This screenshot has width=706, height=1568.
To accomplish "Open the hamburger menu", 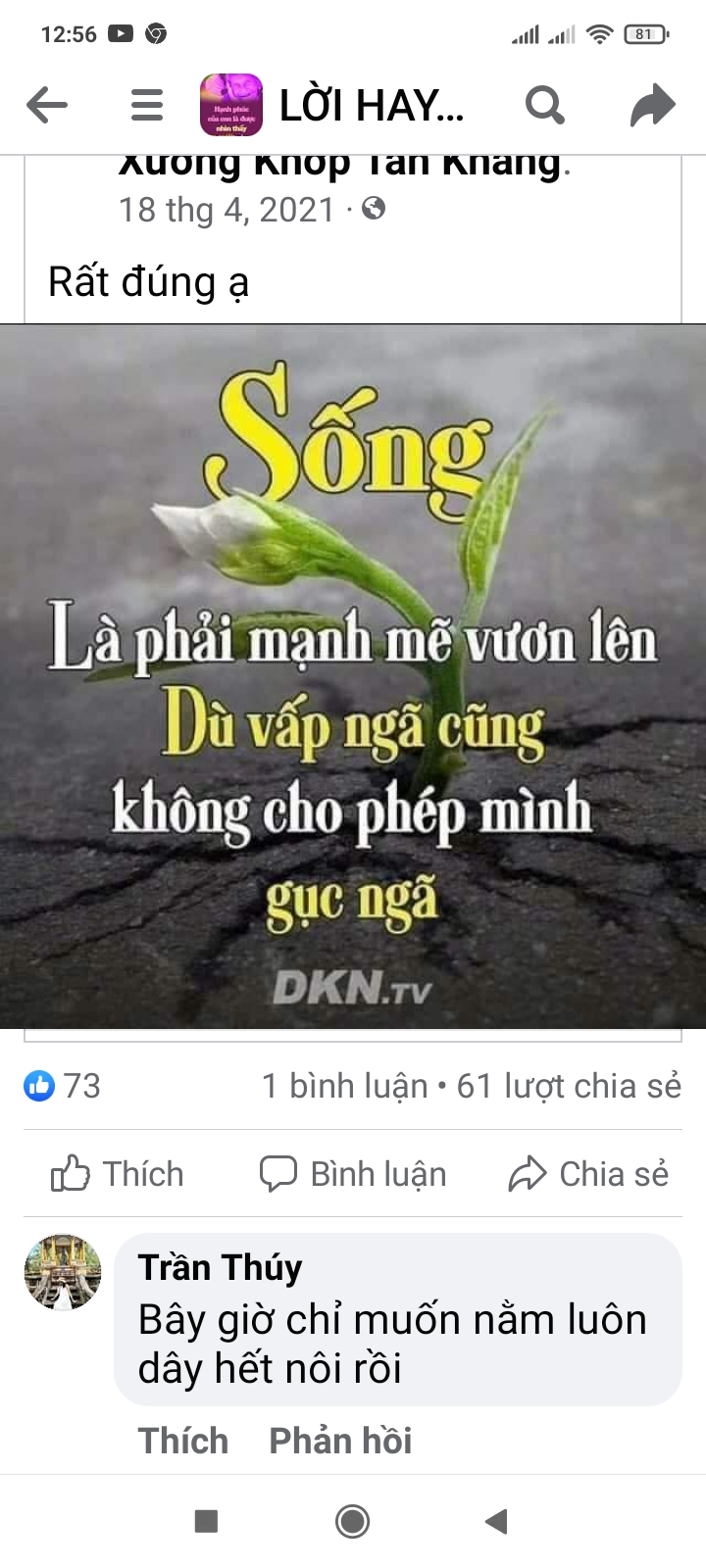I will coord(147,105).
